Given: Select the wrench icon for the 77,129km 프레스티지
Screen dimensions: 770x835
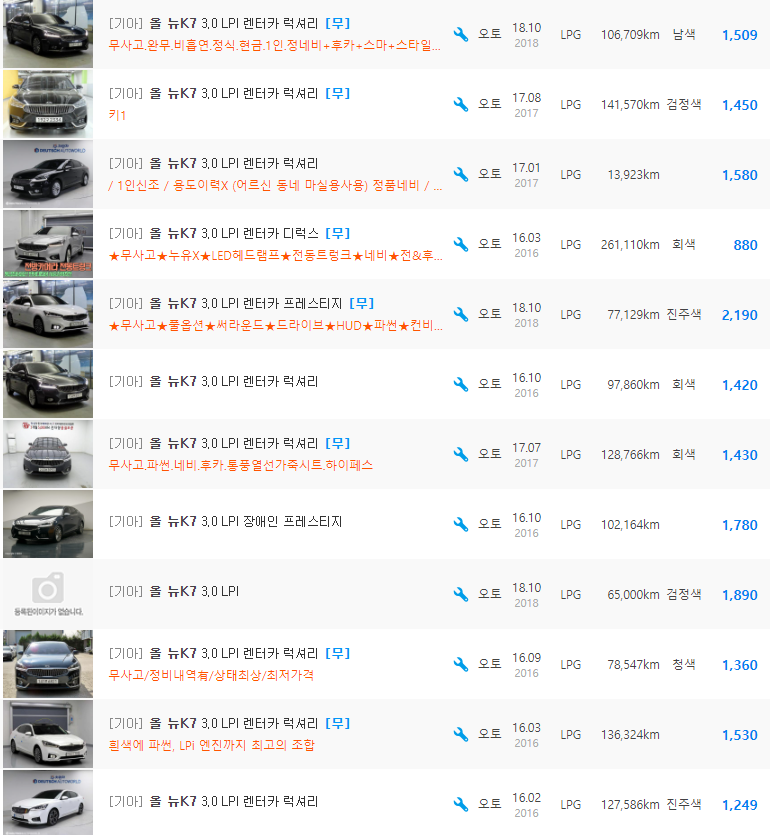Looking at the screenshot, I should [x=461, y=313].
